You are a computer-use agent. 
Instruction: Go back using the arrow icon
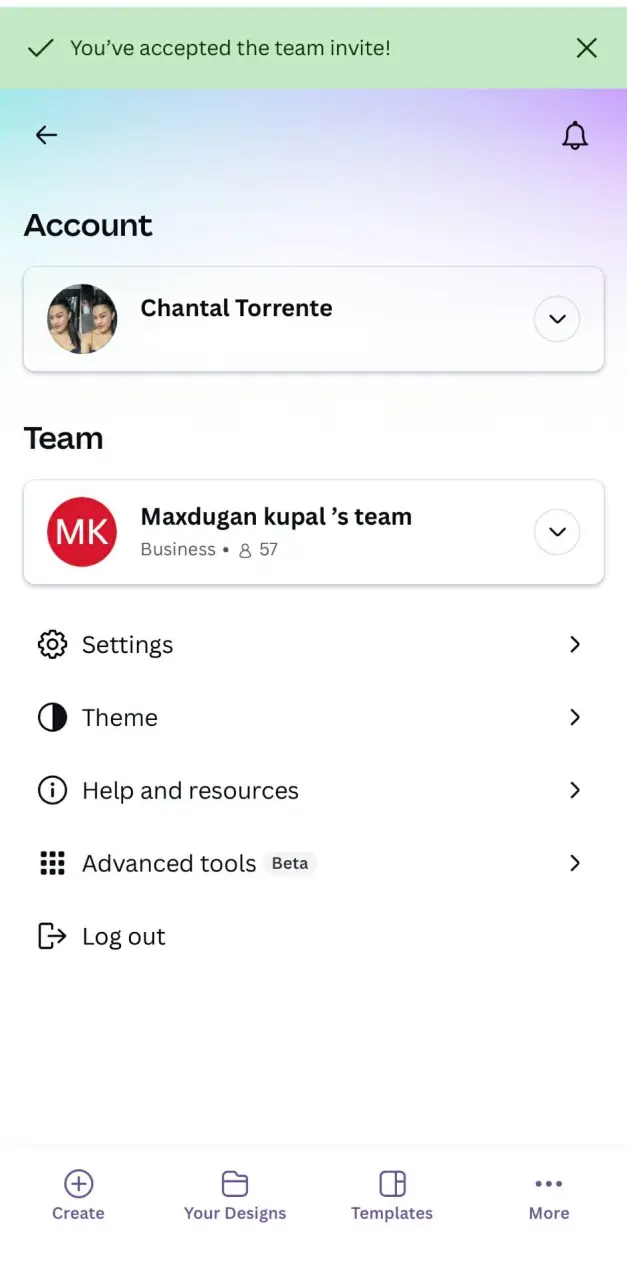[46, 135]
